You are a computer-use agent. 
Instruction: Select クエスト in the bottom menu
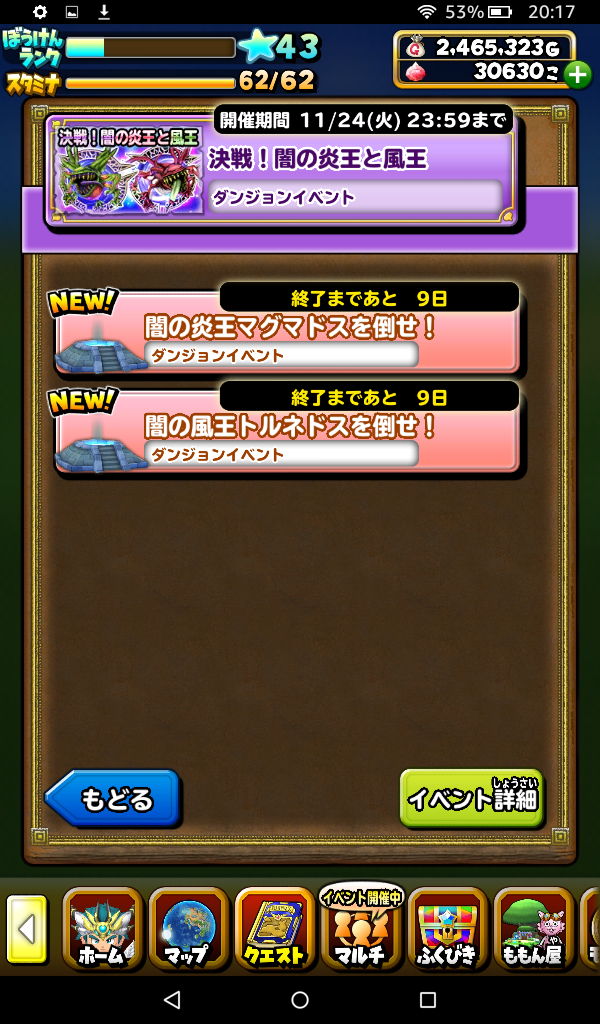pos(275,928)
